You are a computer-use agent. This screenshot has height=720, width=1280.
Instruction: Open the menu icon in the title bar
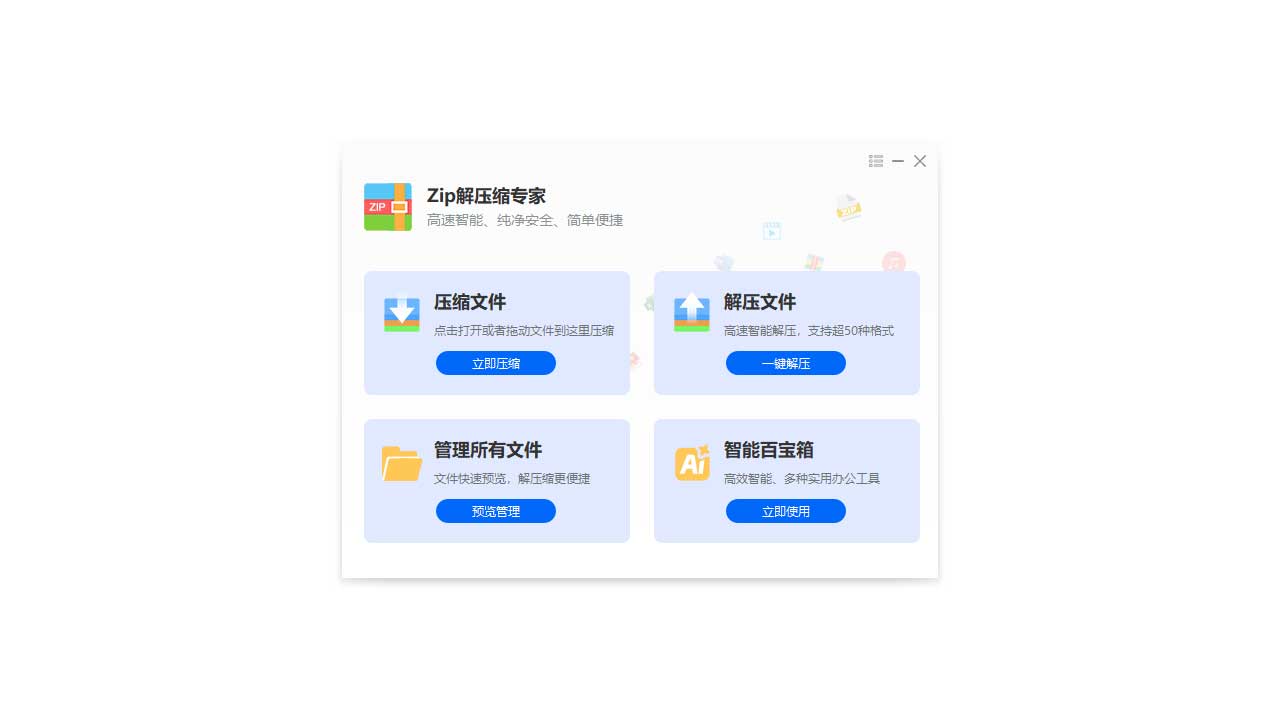(x=876, y=161)
